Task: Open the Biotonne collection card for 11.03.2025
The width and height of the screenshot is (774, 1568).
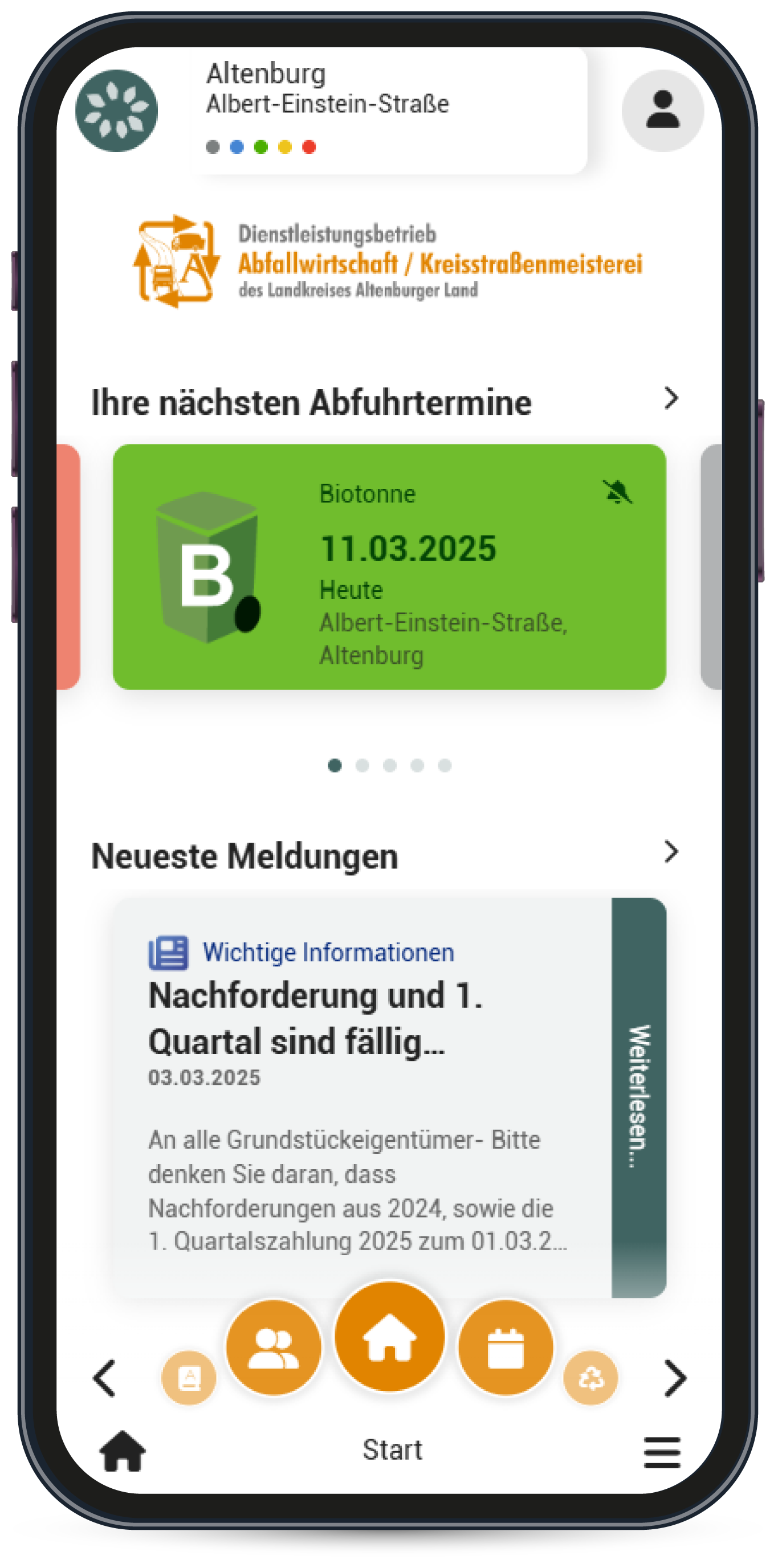Action: tap(389, 567)
